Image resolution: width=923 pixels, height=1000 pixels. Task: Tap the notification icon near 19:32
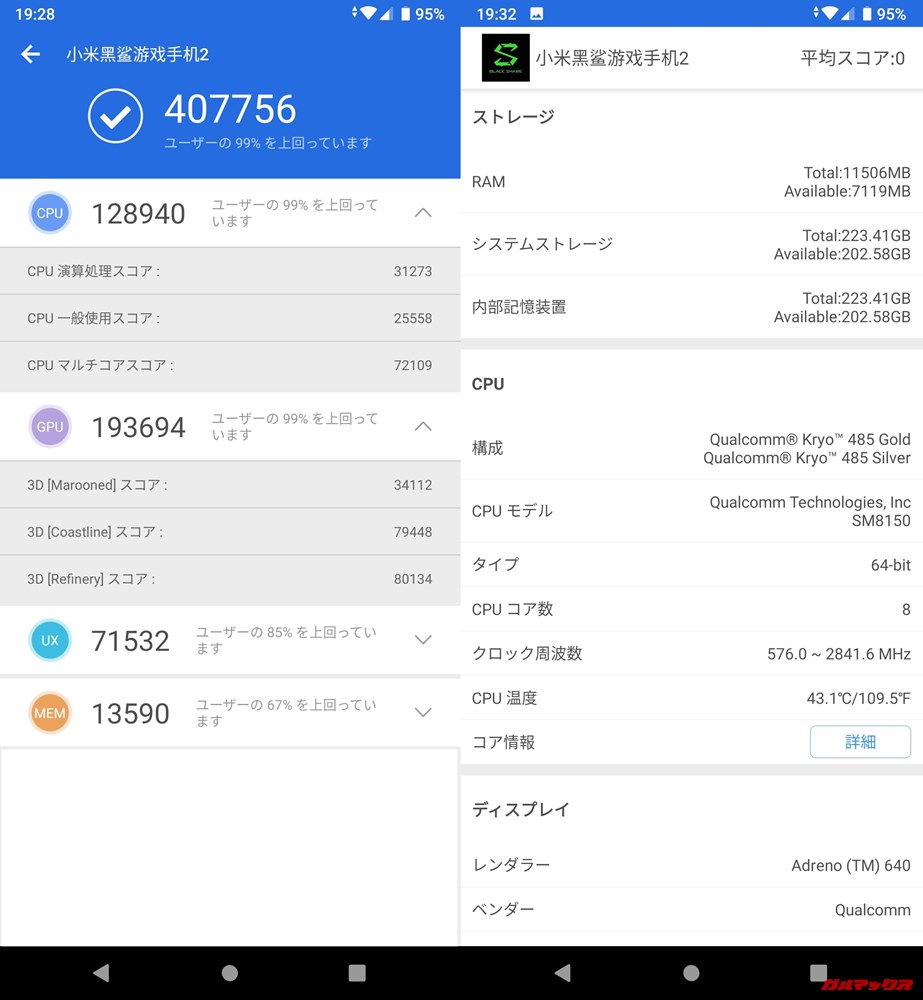click(x=537, y=13)
